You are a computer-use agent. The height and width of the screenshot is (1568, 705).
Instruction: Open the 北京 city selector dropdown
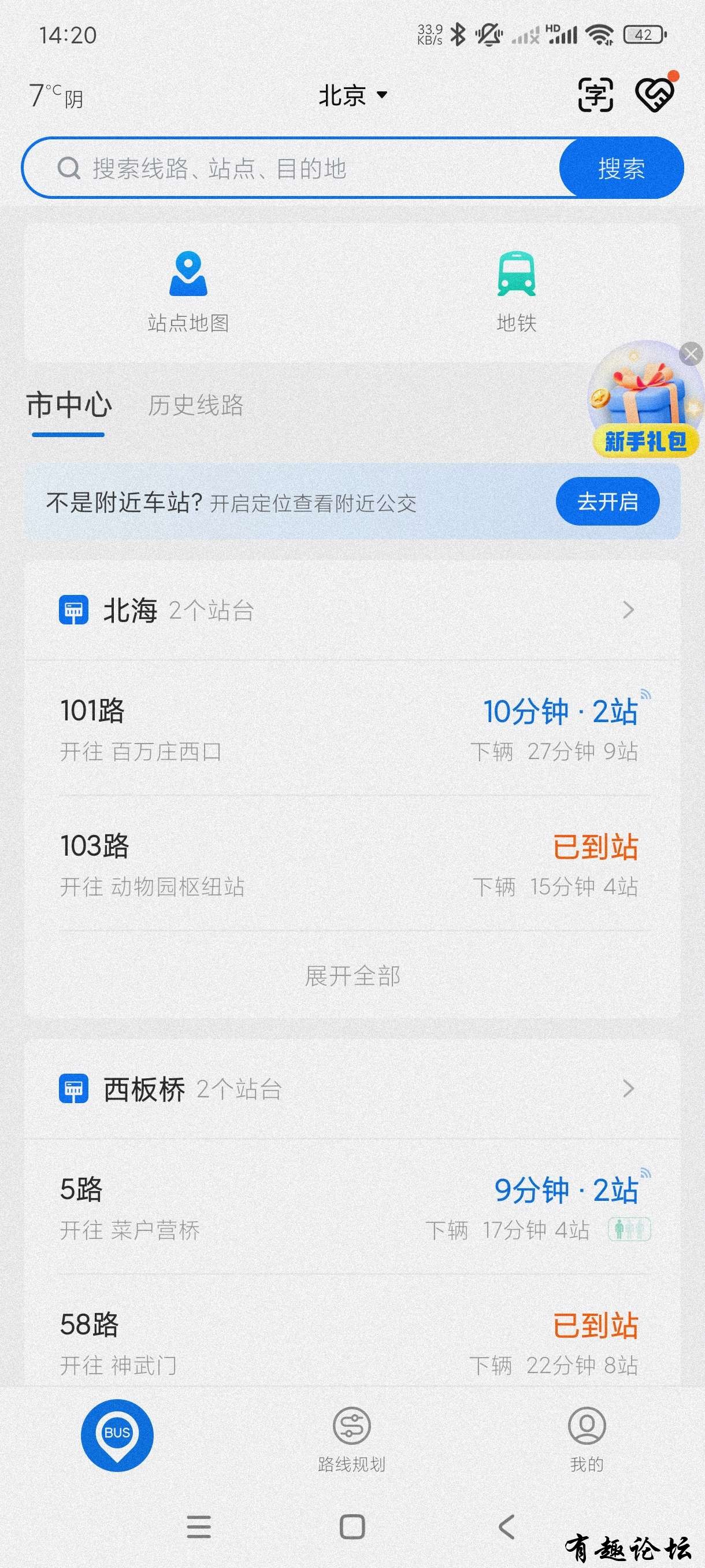coord(353,95)
